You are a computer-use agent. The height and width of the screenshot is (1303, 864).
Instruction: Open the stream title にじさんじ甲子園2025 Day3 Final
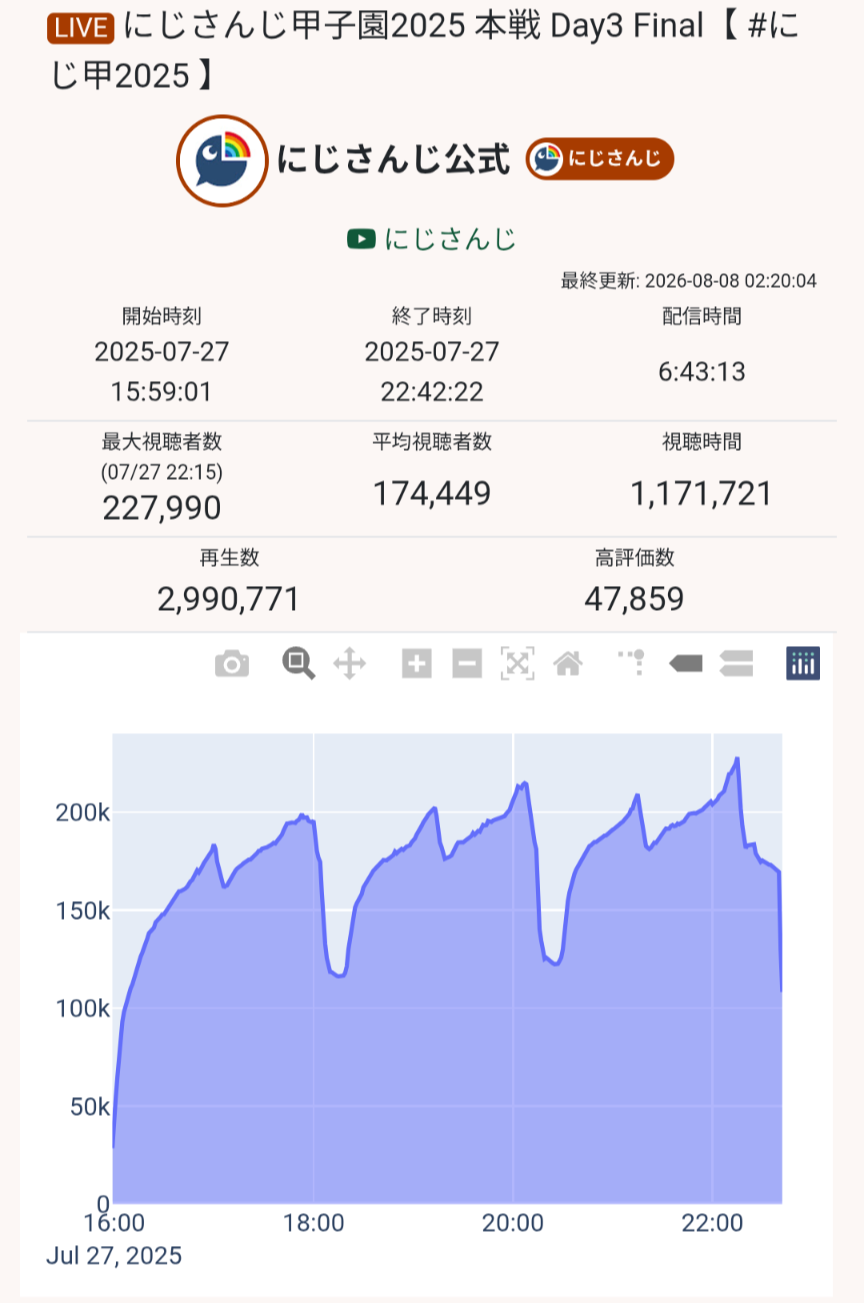coord(428,50)
